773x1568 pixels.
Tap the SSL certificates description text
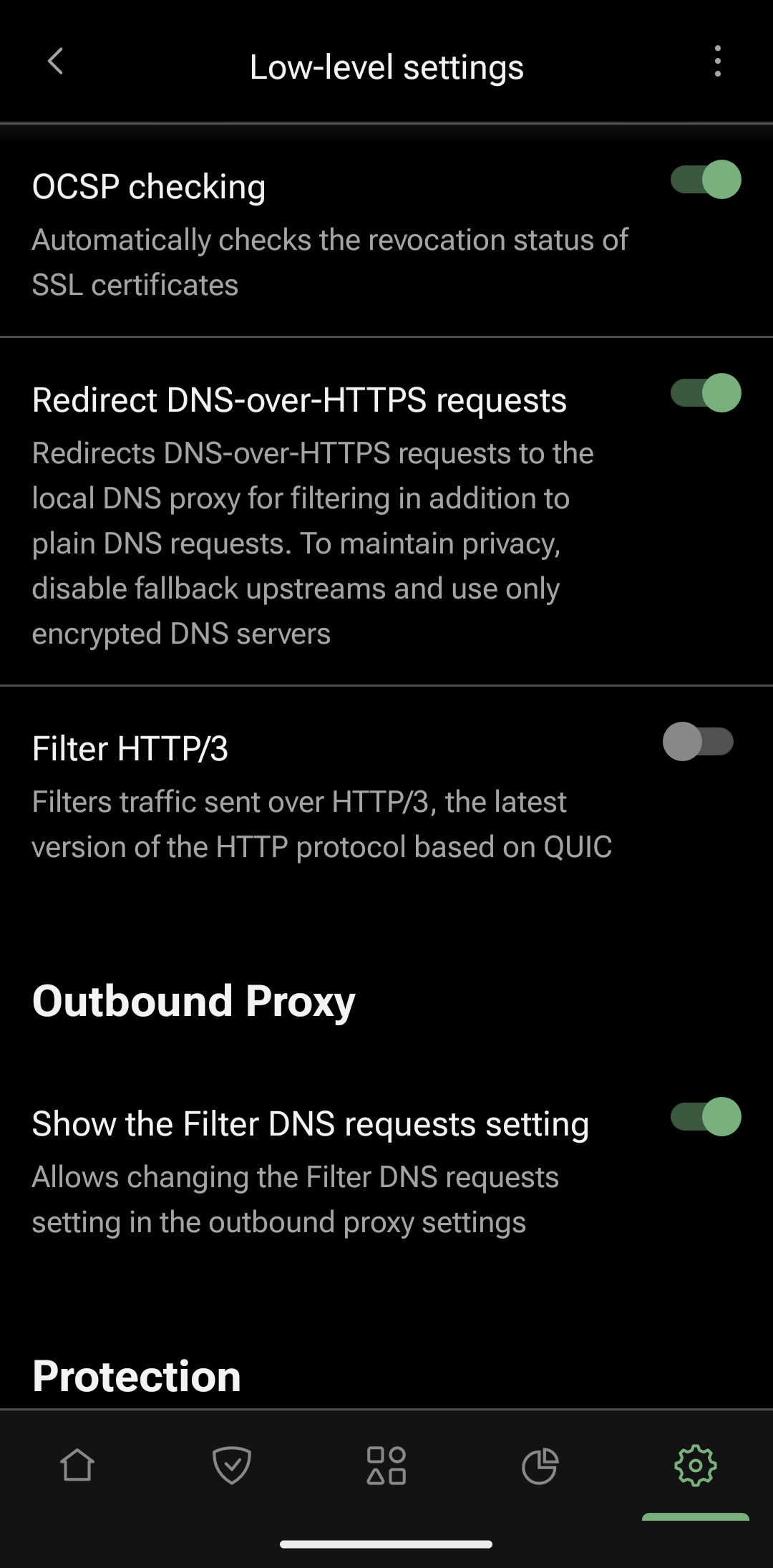click(x=135, y=285)
